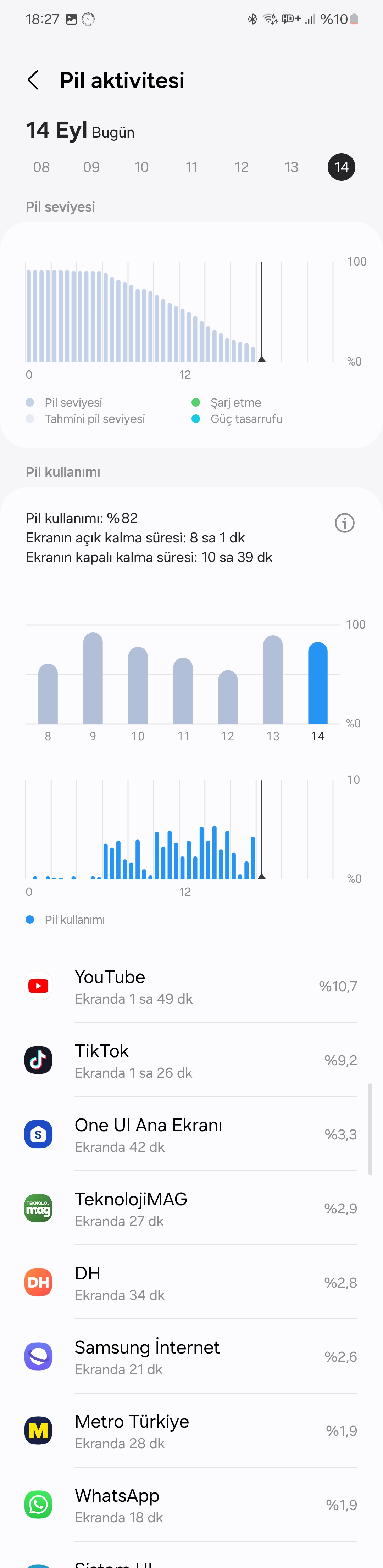383x1568 pixels.
Task: Select day 09 in date strip
Action: 91,167
